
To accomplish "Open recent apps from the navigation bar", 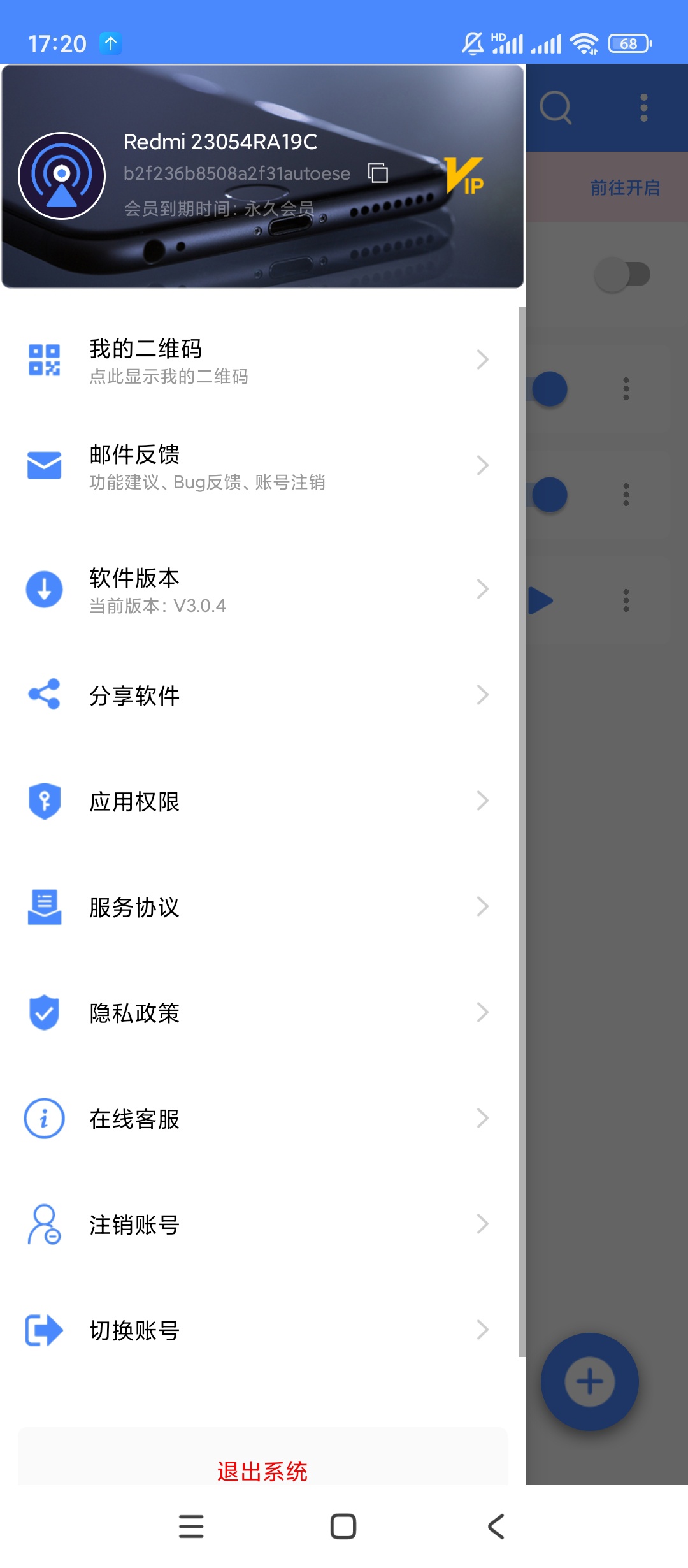I will (x=191, y=1527).
